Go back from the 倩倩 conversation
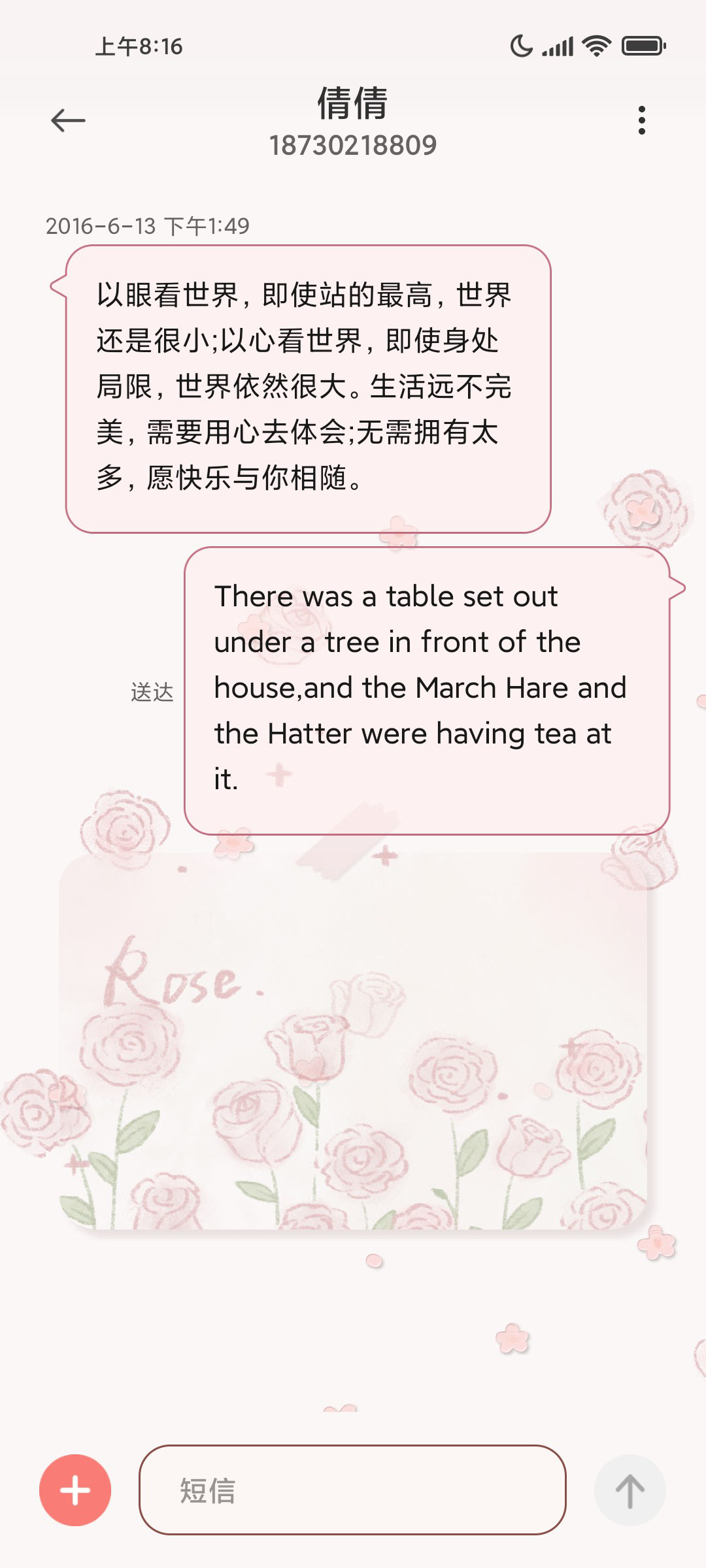706x1568 pixels. coord(68,121)
